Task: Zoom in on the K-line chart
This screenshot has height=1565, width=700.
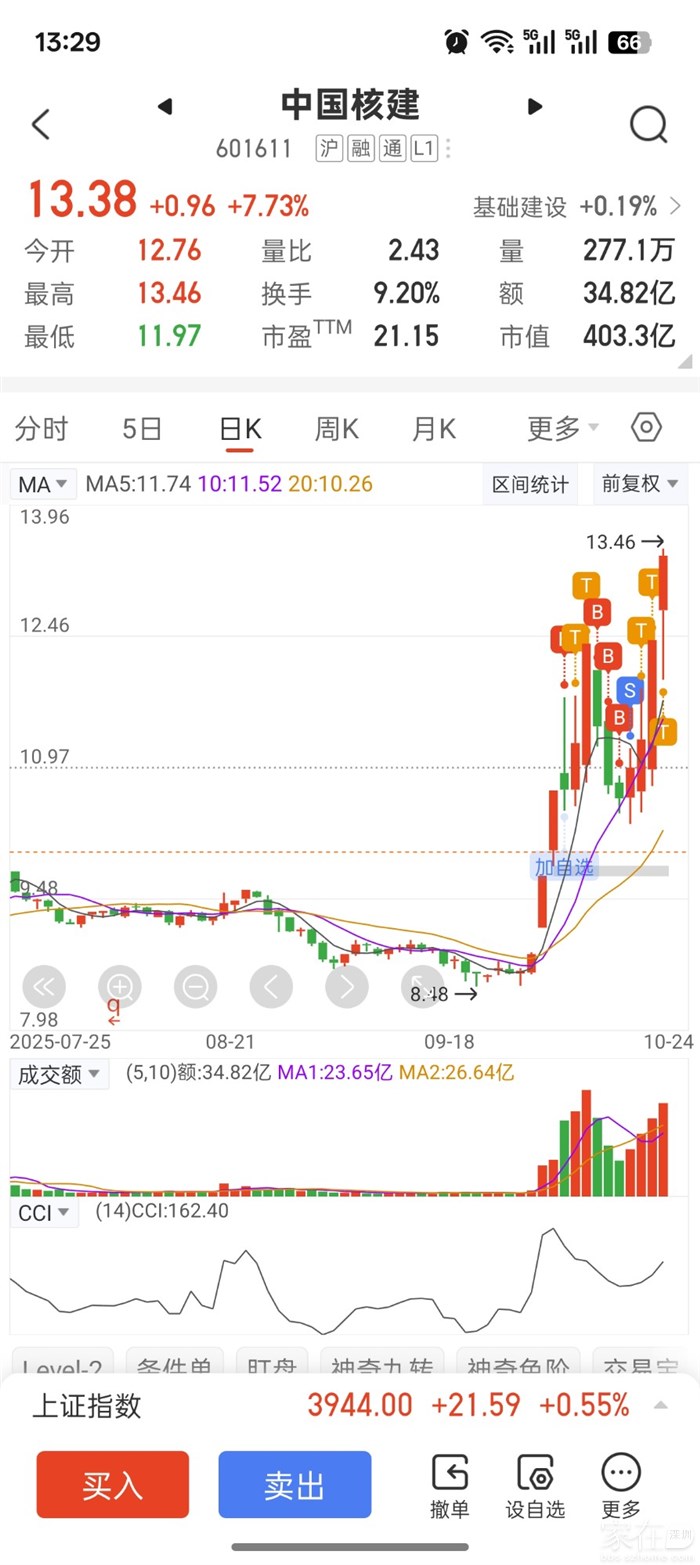Action: tap(120, 988)
